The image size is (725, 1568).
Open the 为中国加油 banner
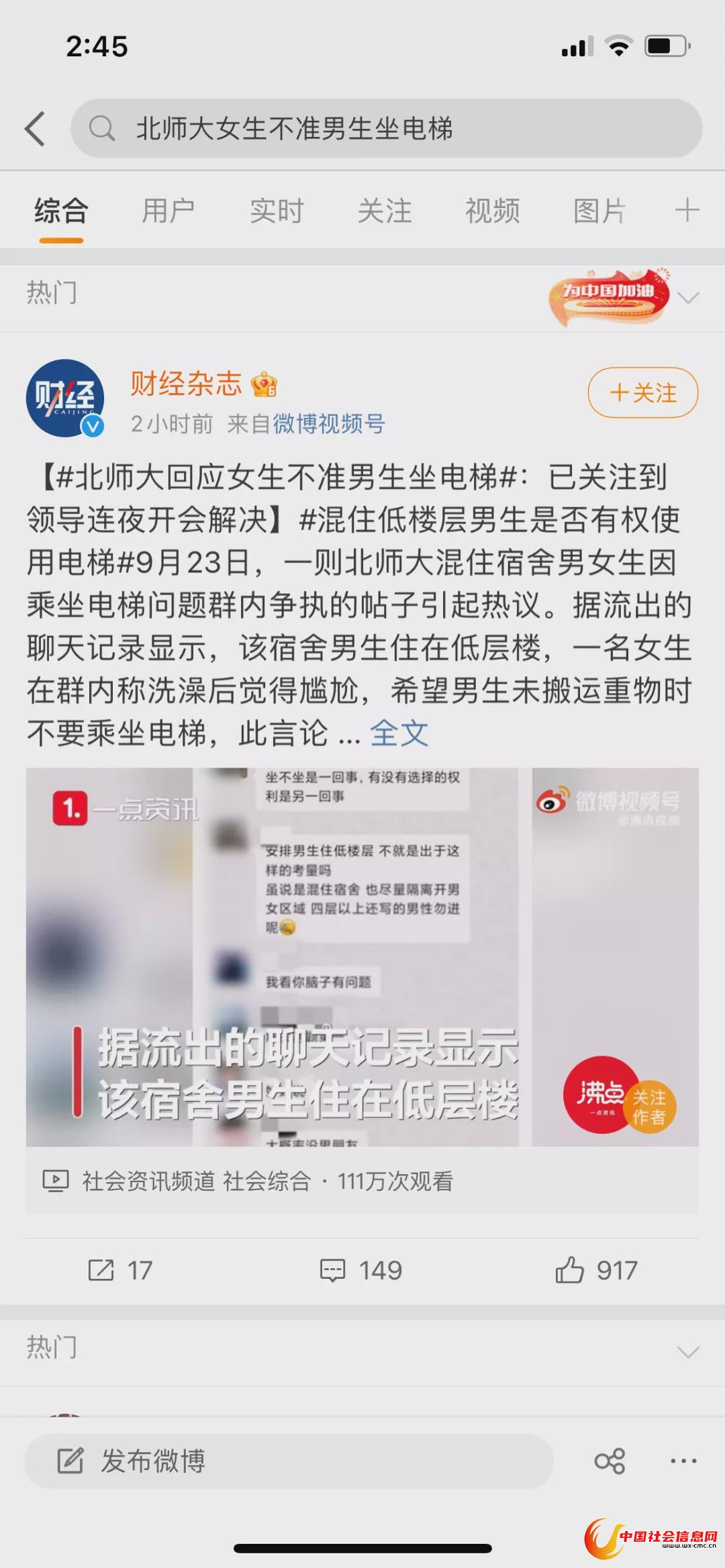(608, 296)
